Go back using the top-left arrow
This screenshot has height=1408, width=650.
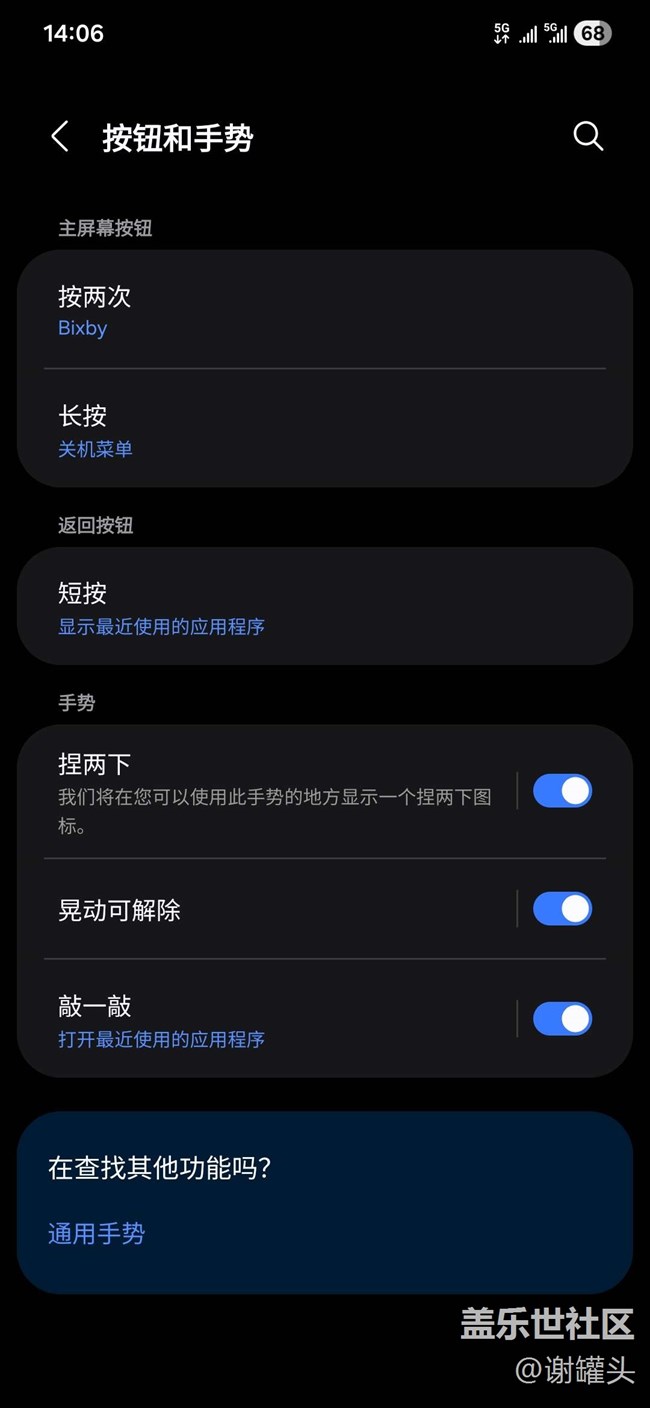coord(60,137)
